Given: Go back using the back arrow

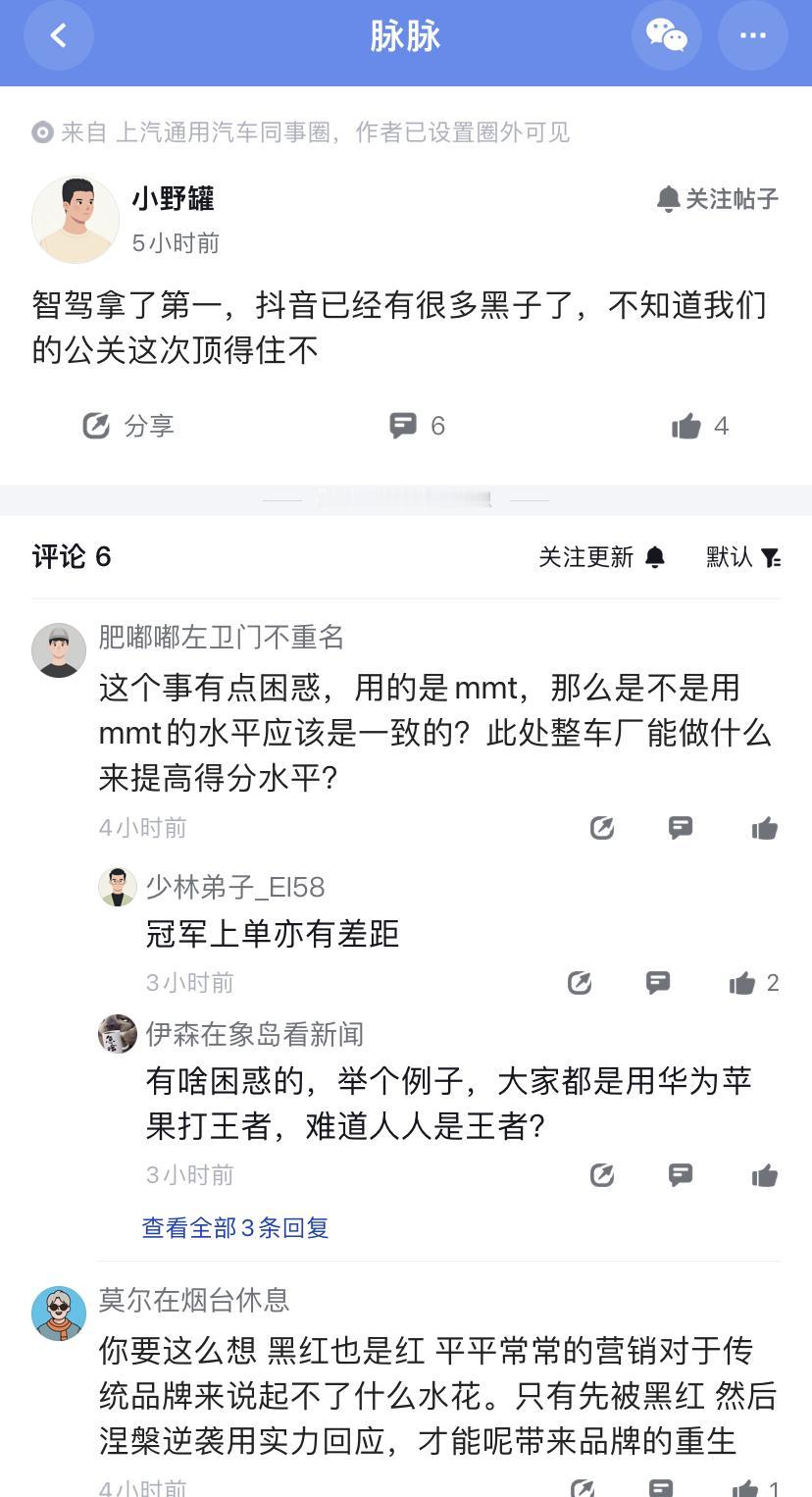Looking at the screenshot, I should coord(59,35).
